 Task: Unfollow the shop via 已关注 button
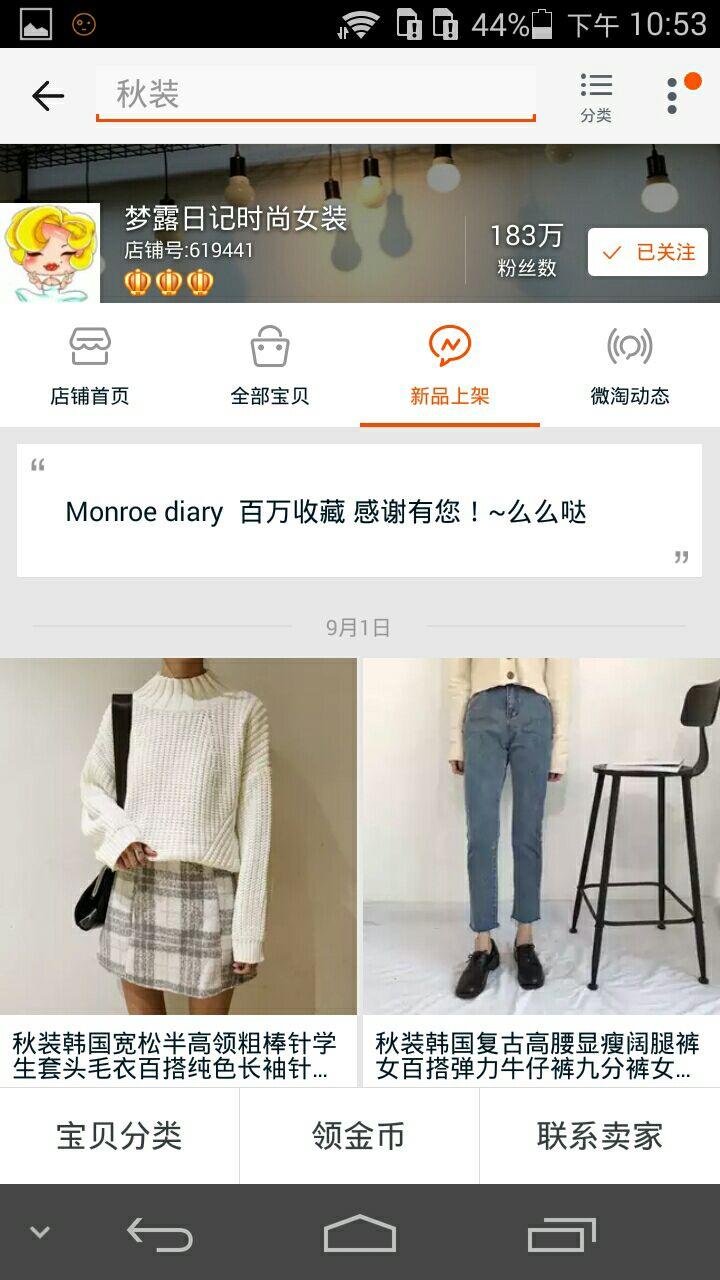point(648,252)
